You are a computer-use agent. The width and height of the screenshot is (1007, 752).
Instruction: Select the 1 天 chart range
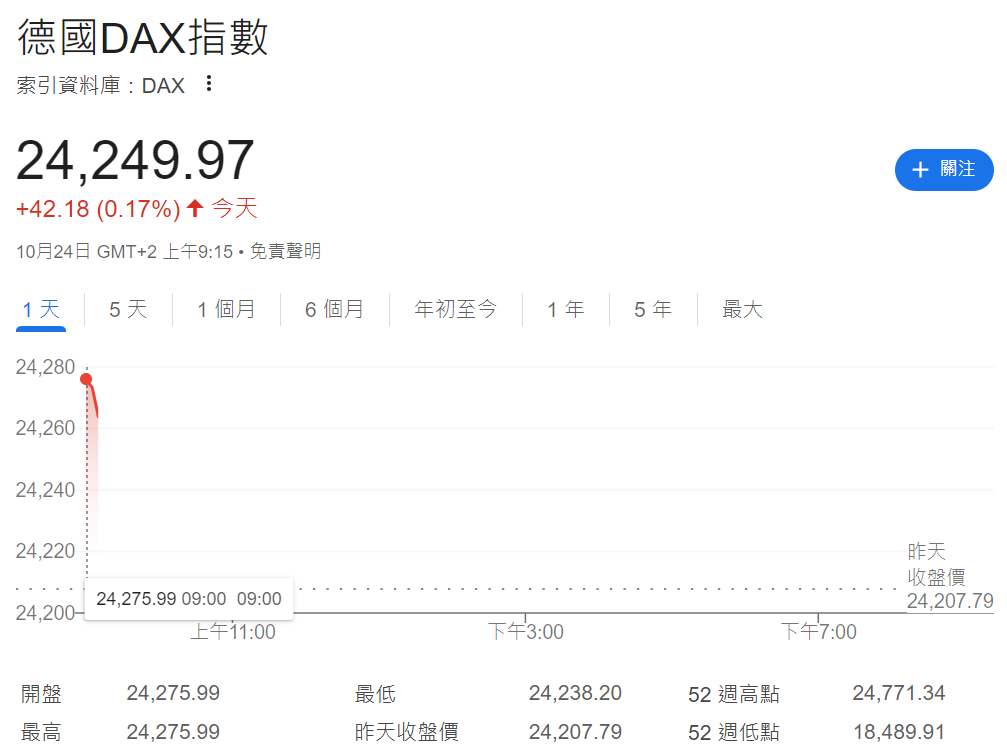tap(41, 309)
